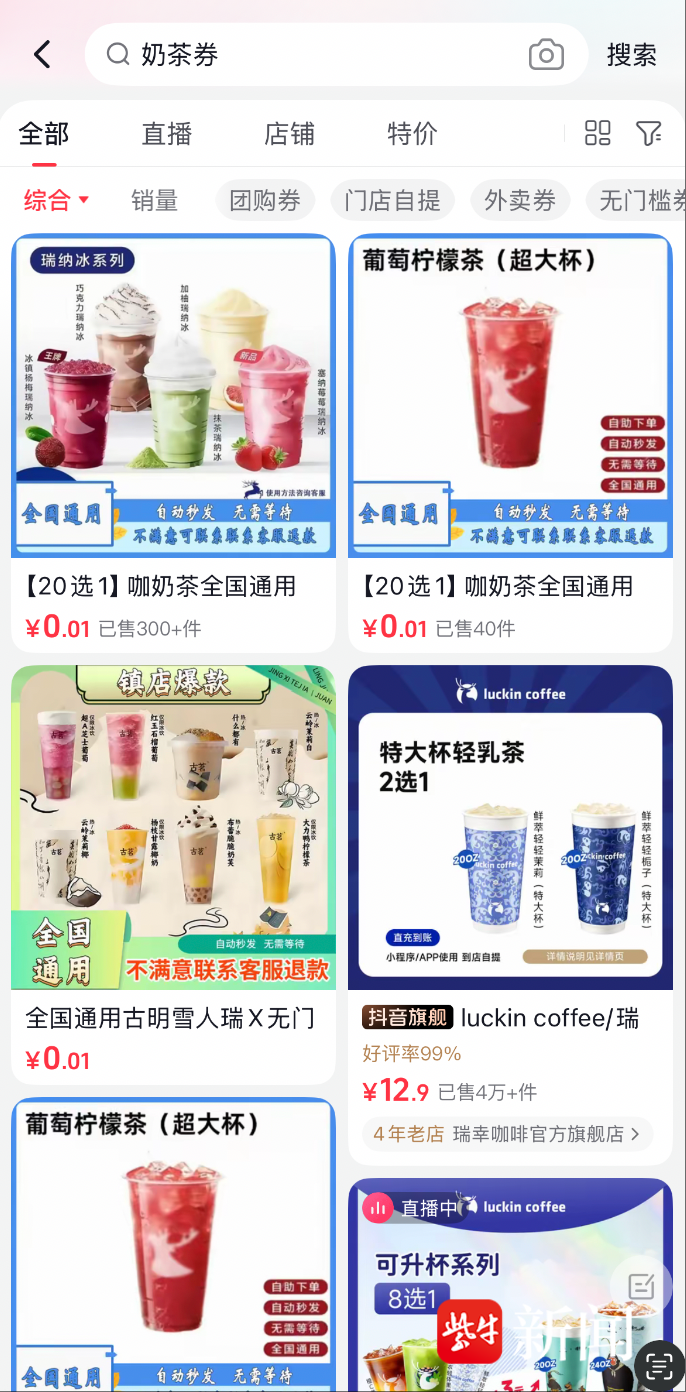Open camera image search
686x1392 pixels.
546,55
